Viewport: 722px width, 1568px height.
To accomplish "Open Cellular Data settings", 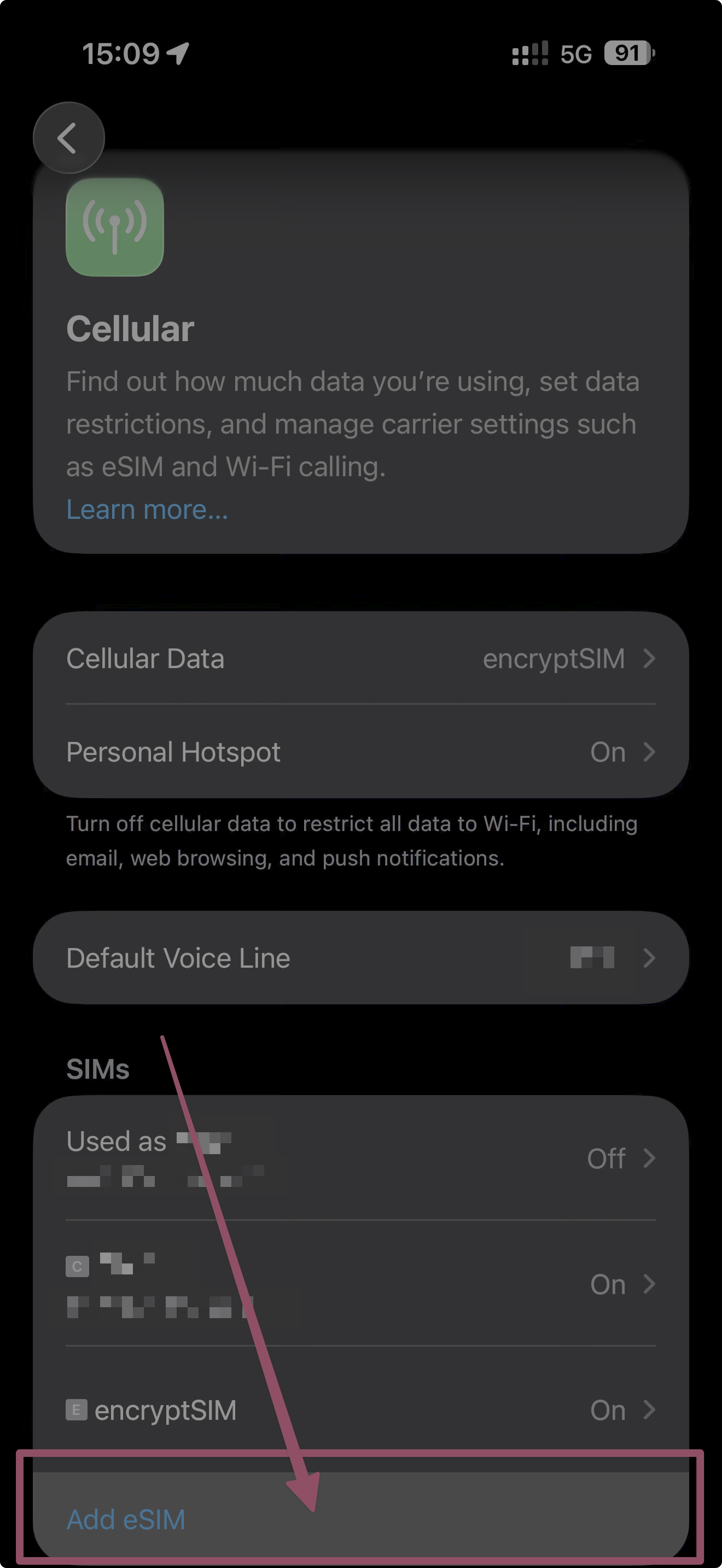I will 361,658.
